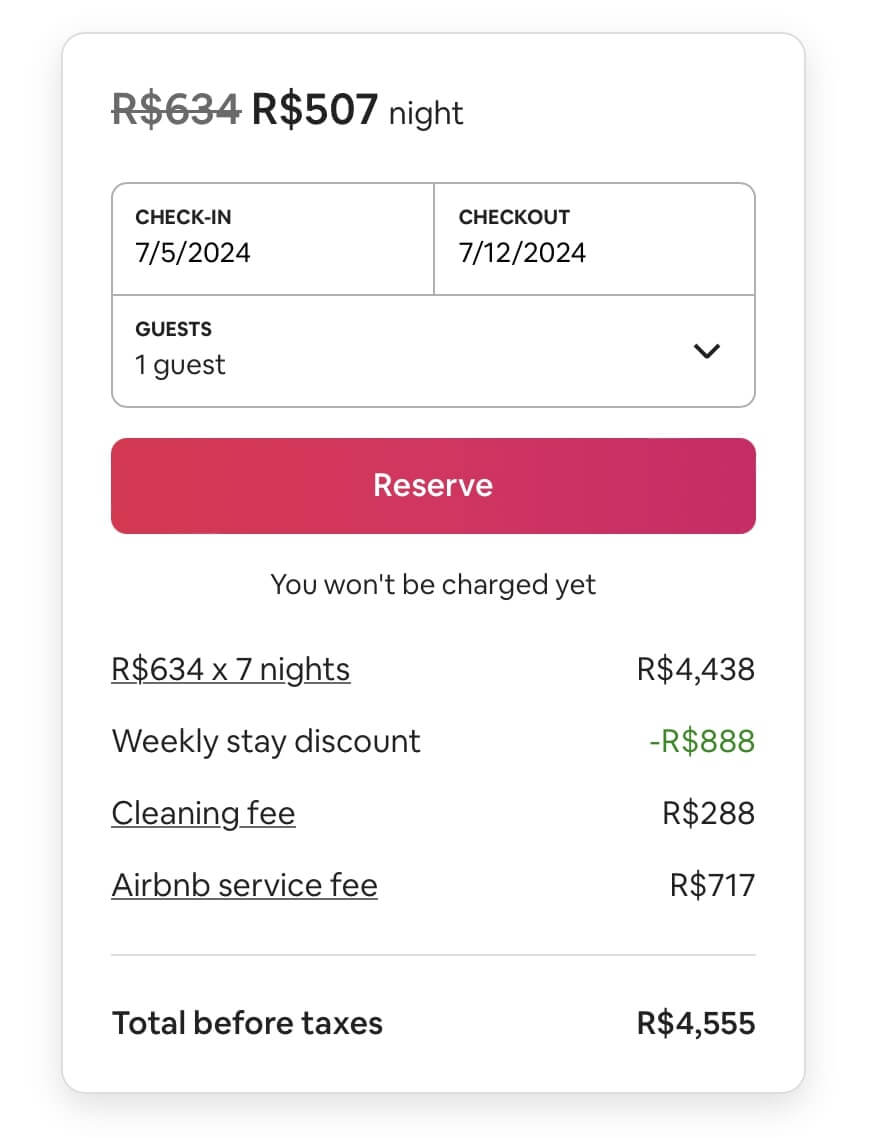Screen dimensions: 896x1138
Task: View the Cleaning fee details link
Action: (x=203, y=813)
